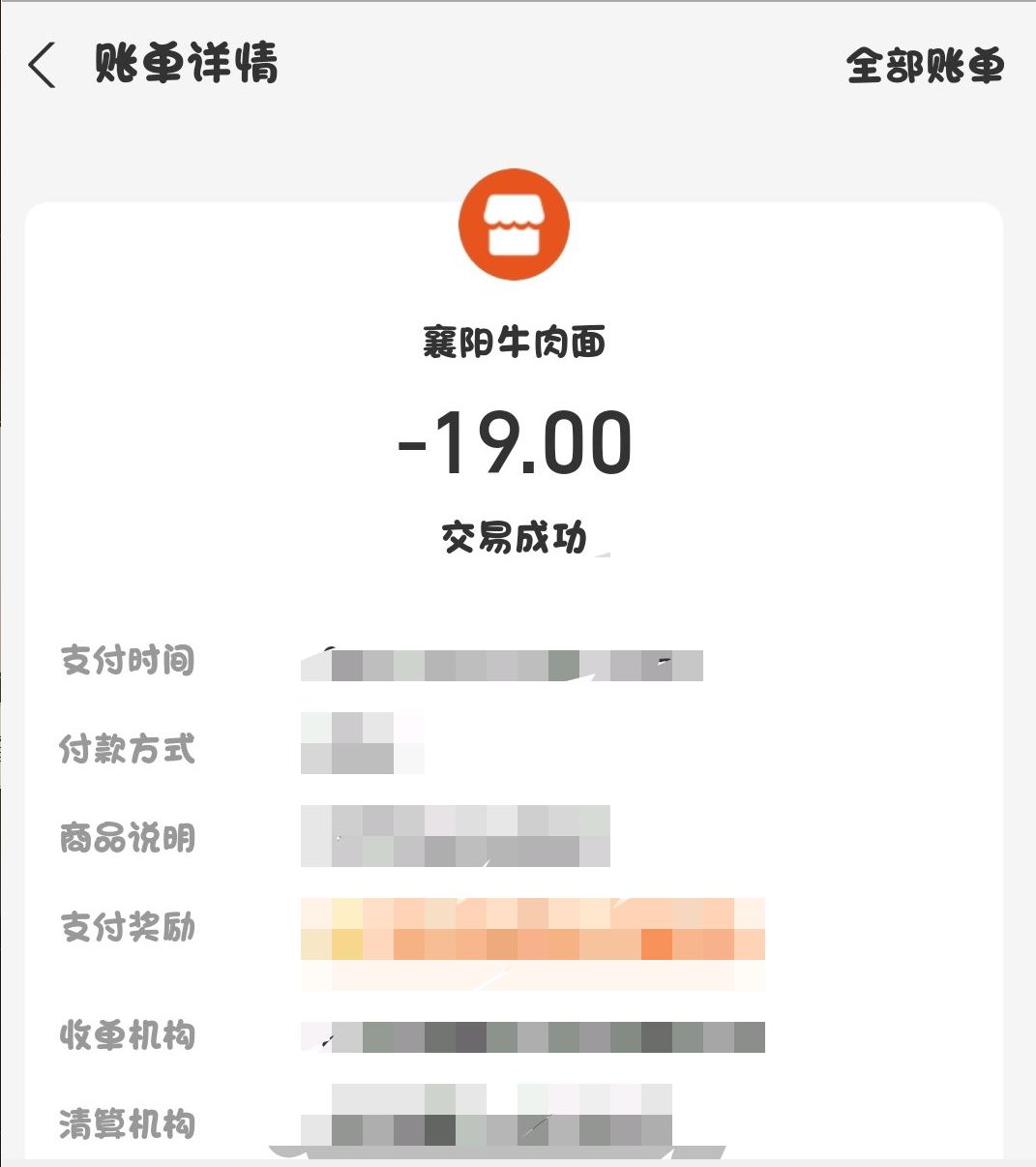Open the 襄阳牛肉面 merchant icon

tap(514, 225)
